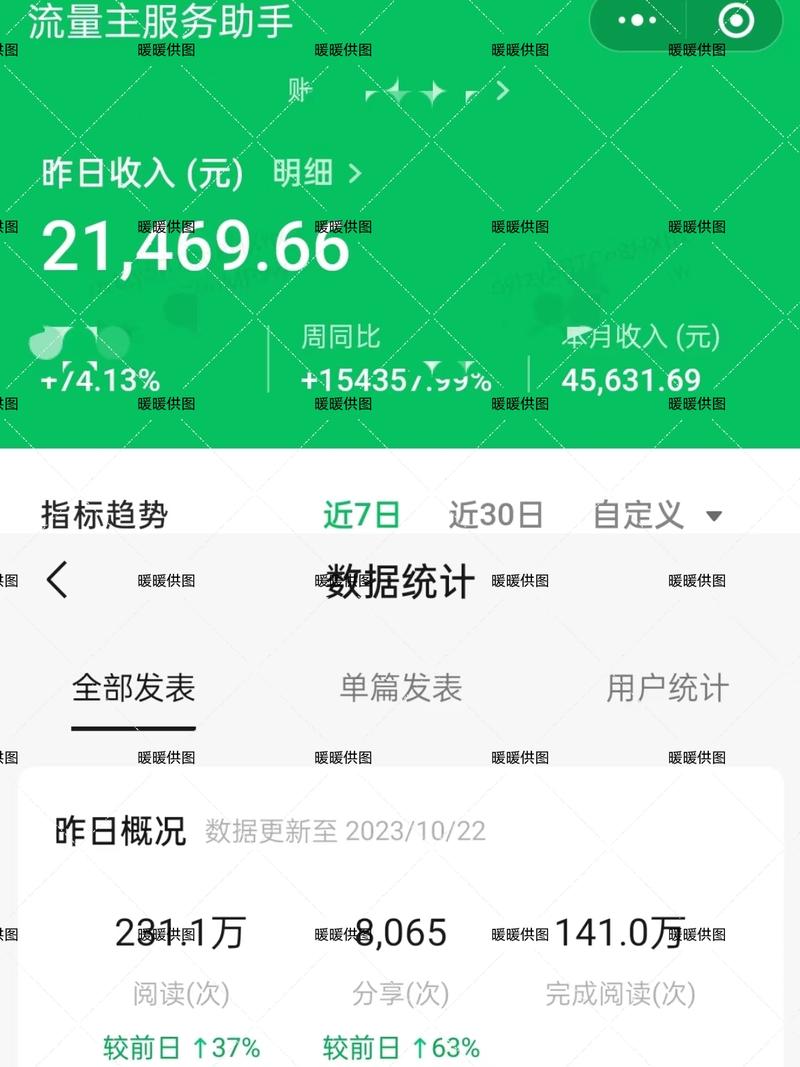Click the arrow next to 明细

(x=352, y=172)
